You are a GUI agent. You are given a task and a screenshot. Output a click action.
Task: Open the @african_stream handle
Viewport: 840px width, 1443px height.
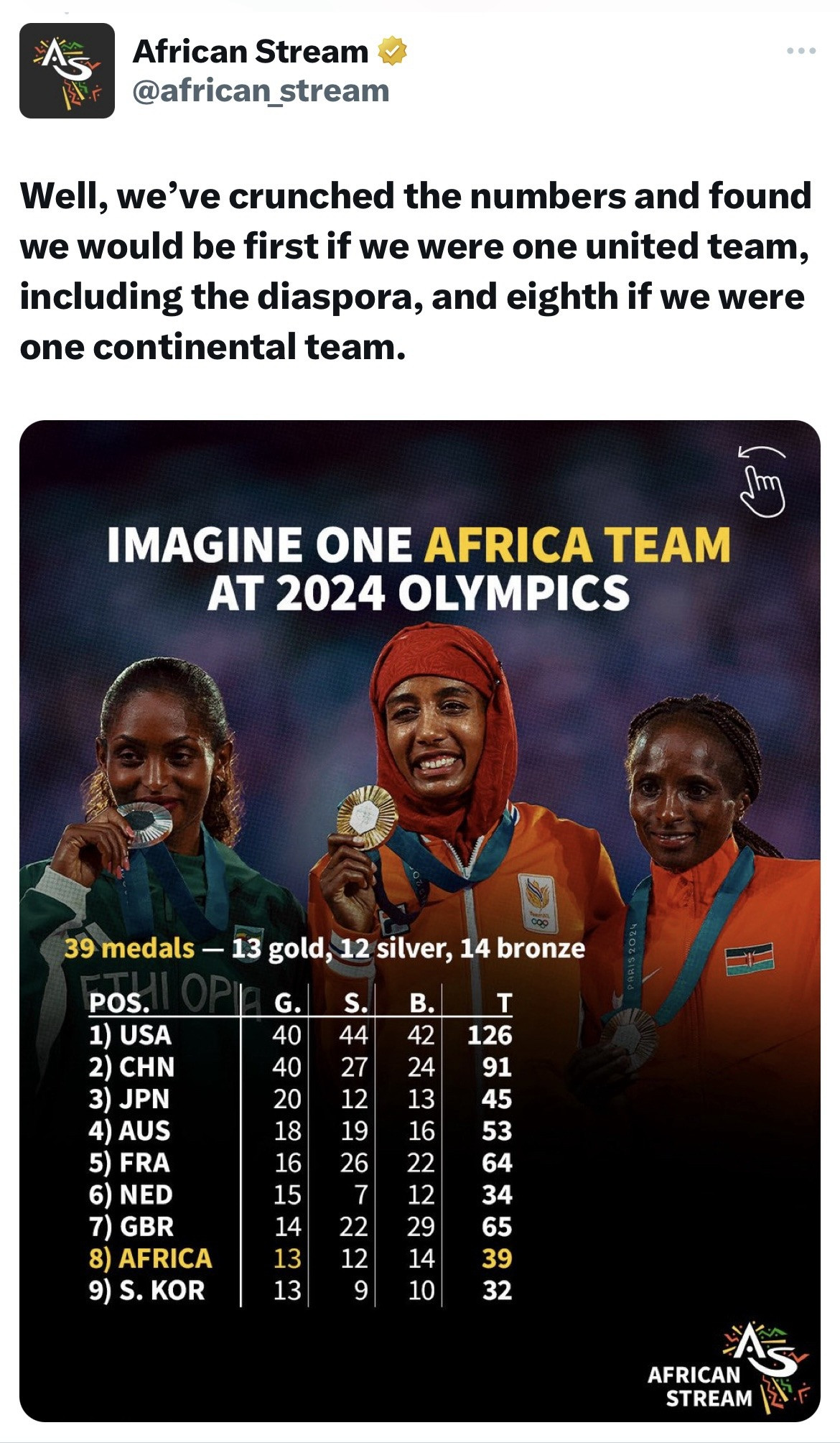click(261, 91)
